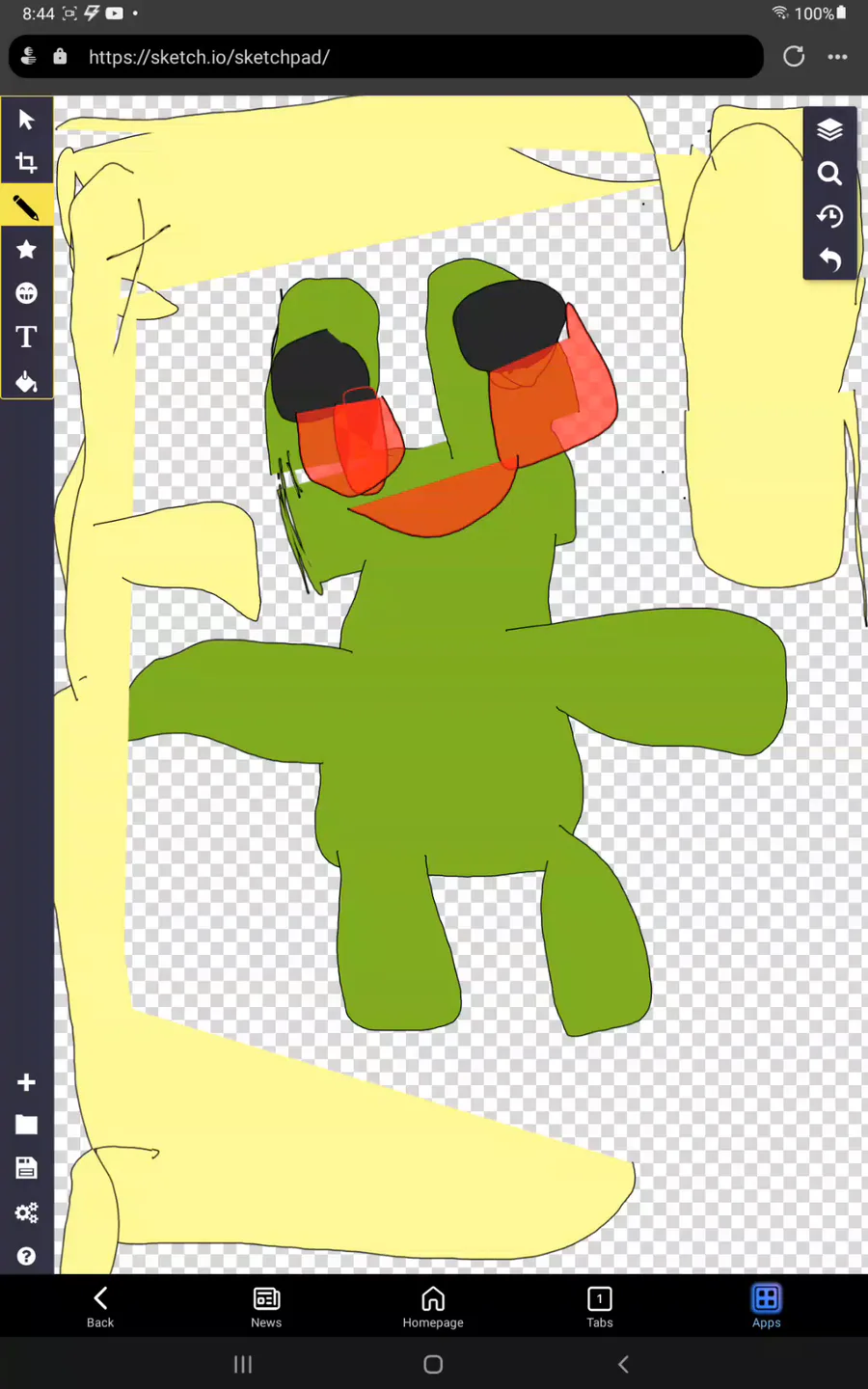
Task: Open the layers panel
Action: pos(829,130)
